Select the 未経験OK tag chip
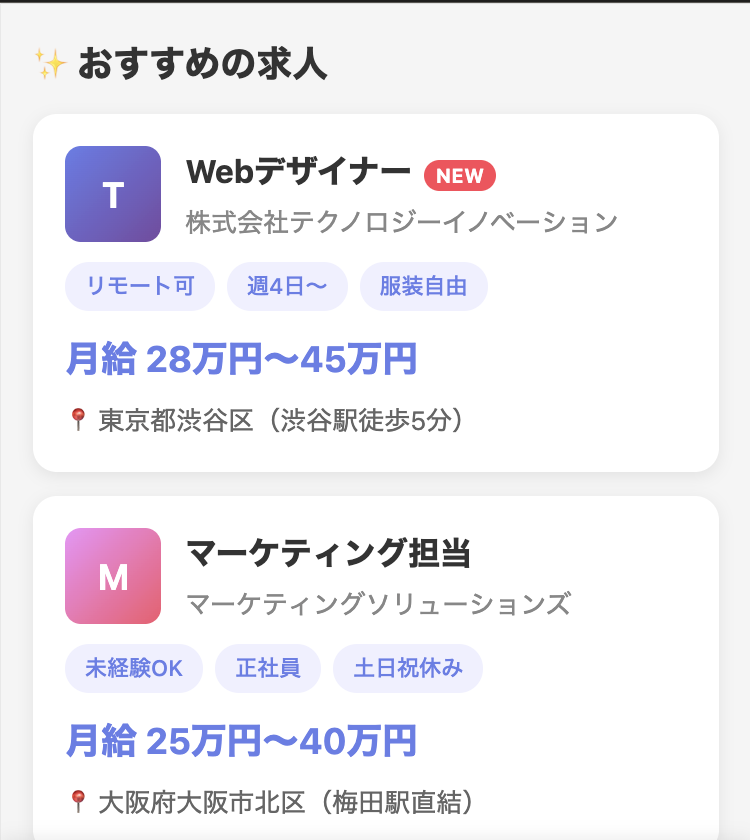 pyautogui.click(x=134, y=669)
